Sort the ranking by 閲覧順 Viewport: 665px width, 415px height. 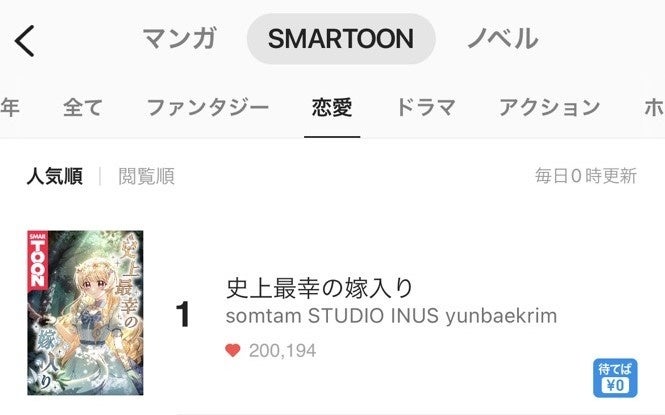coord(146,177)
